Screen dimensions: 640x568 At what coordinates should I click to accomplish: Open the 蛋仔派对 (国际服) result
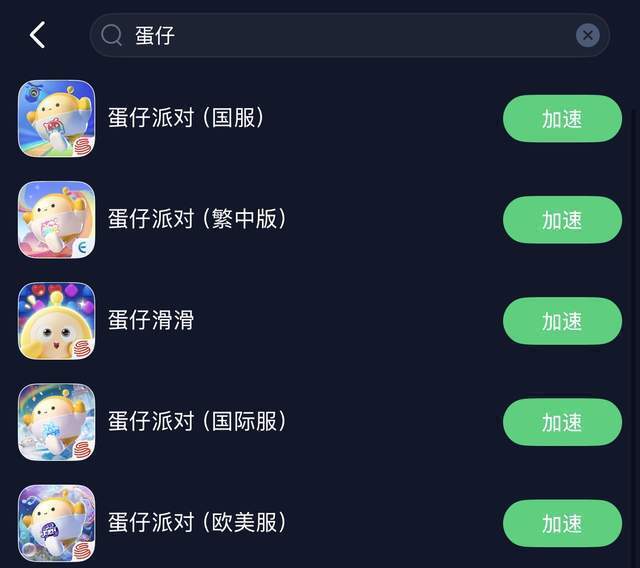197,422
